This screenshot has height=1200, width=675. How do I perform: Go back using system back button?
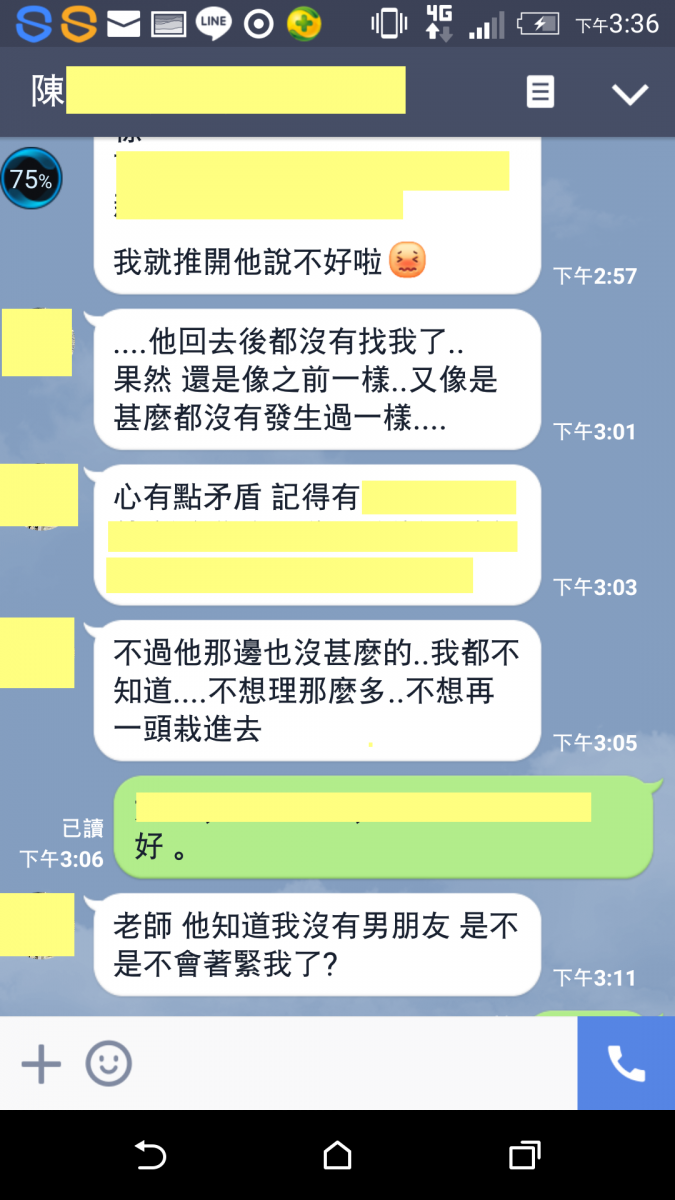(x=150, y=1157)
